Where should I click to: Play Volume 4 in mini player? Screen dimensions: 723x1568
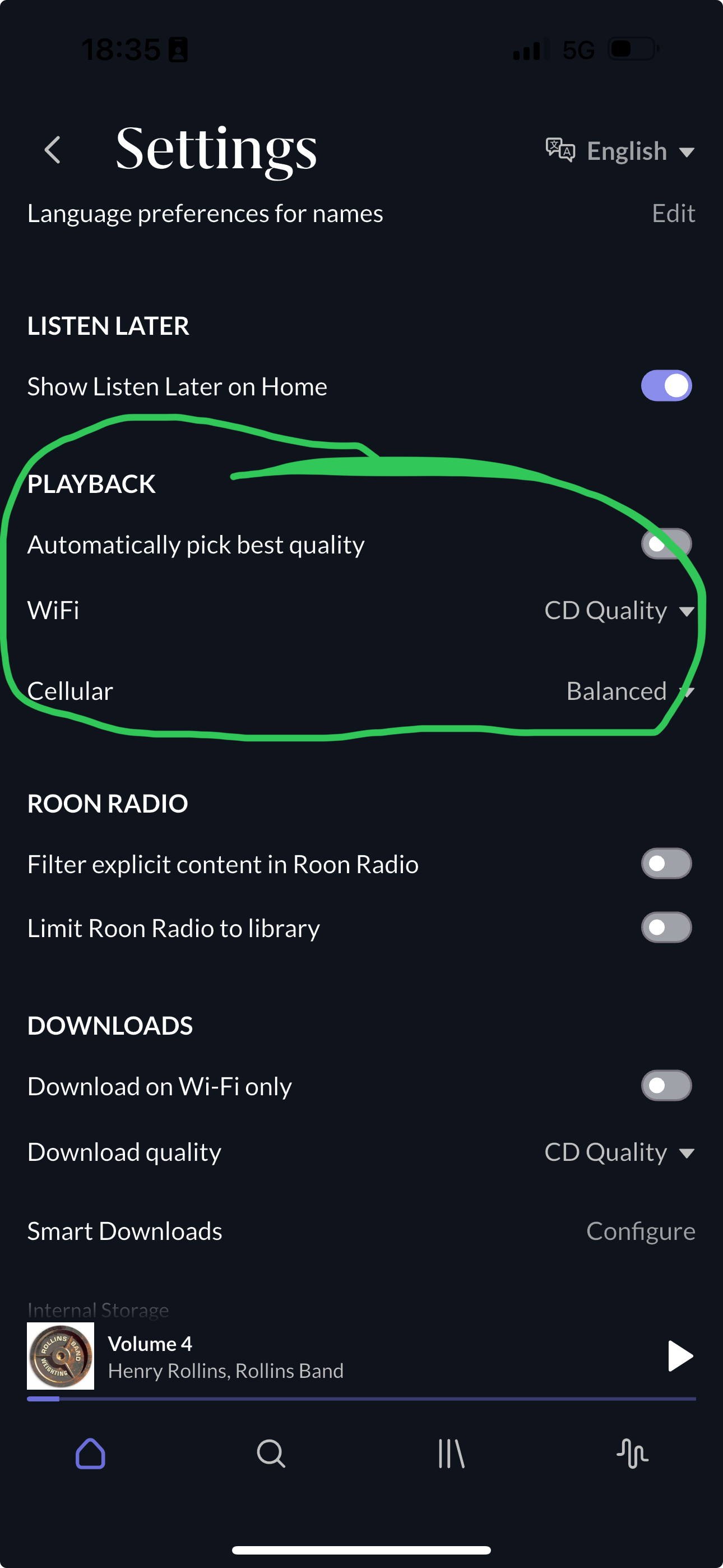pyautogui.click(x=680, y=1356)
